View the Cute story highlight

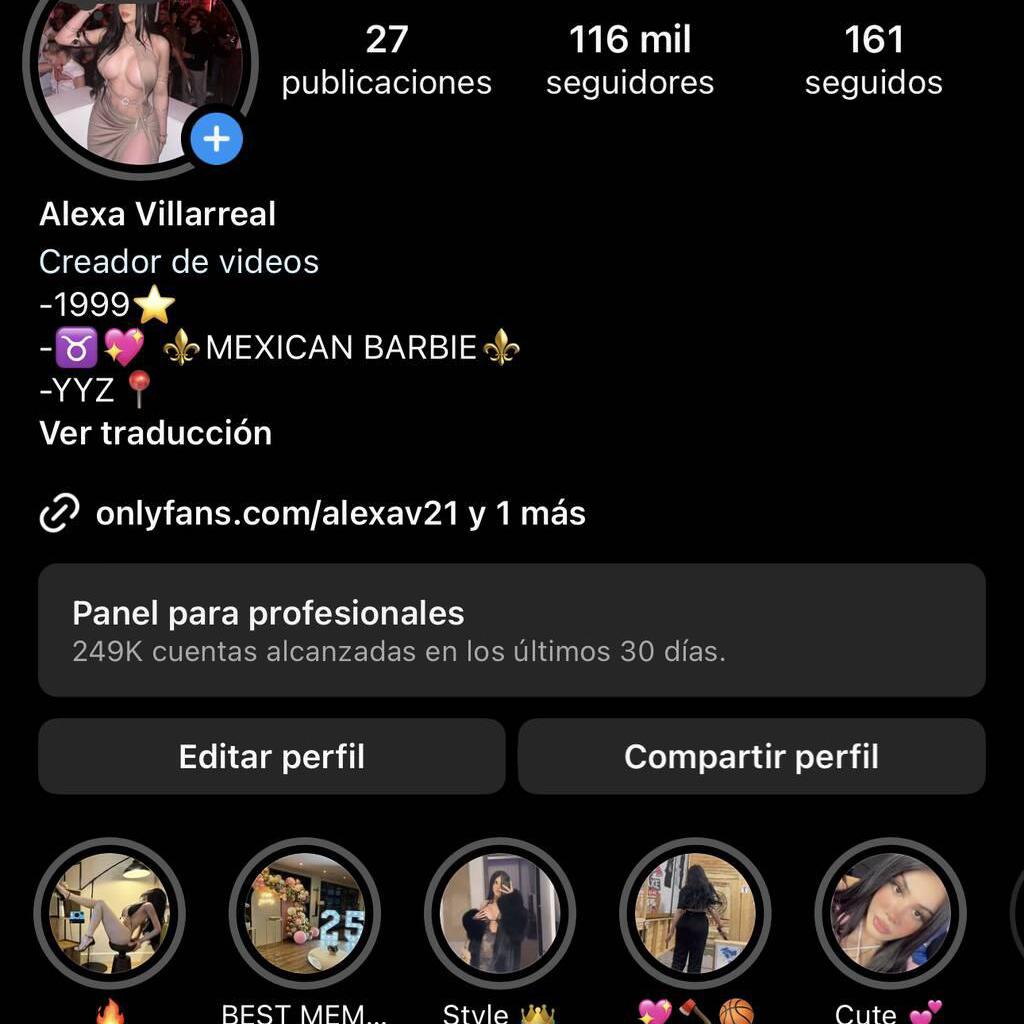click(x=890, y=913)
